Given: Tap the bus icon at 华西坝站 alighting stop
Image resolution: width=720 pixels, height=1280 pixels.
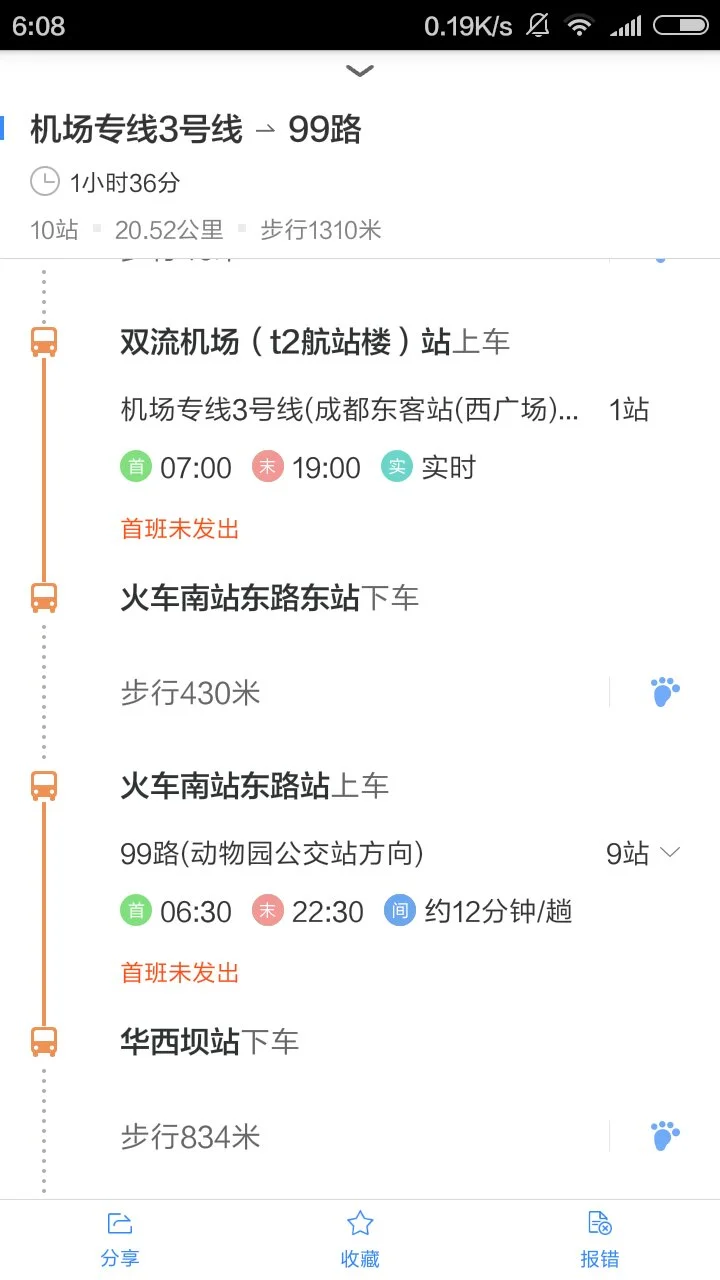Looking at the screenshot, I should point(42,1041).
